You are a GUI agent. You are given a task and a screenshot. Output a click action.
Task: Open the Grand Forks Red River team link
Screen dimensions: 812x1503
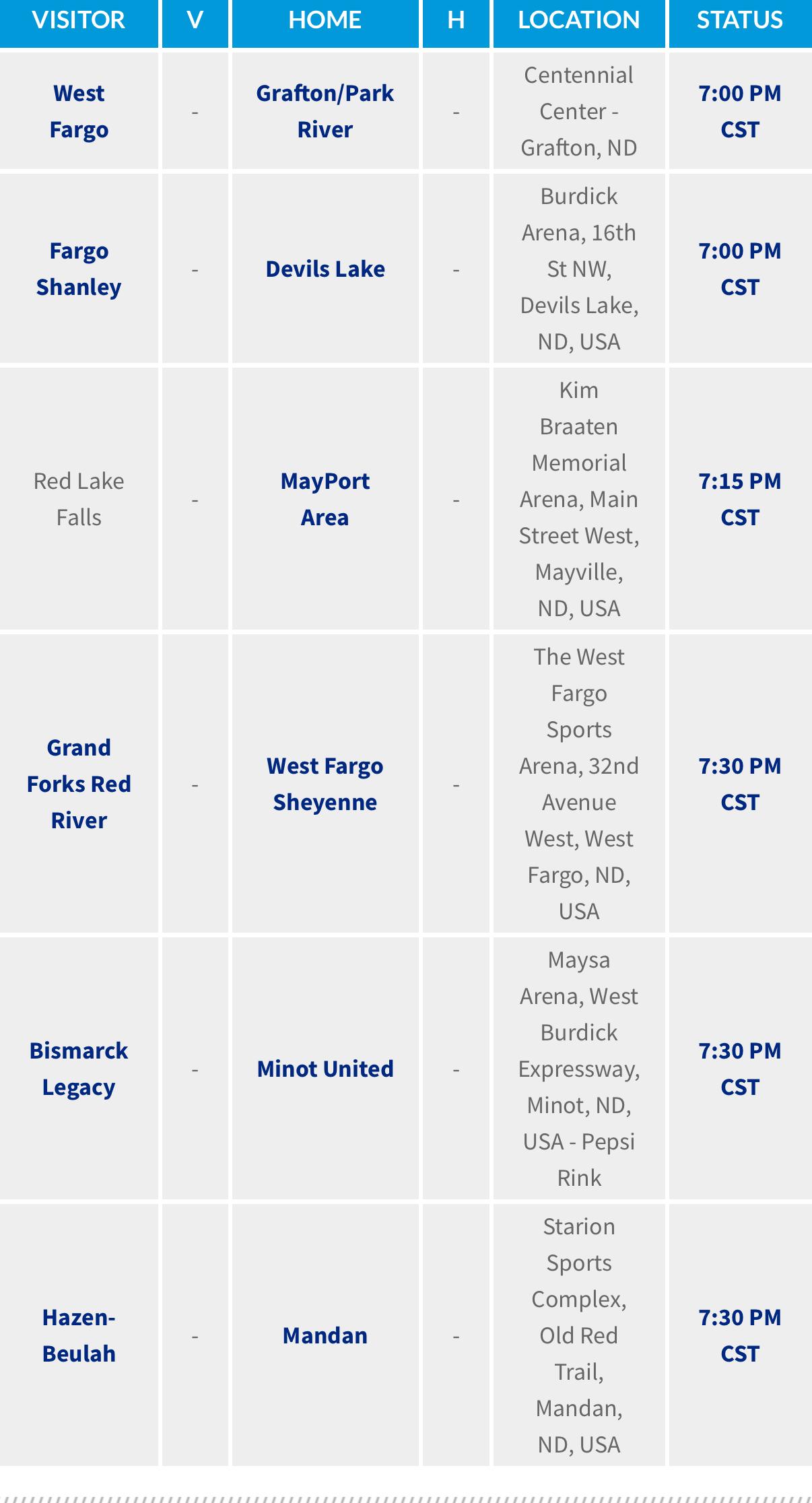[79, 784]
